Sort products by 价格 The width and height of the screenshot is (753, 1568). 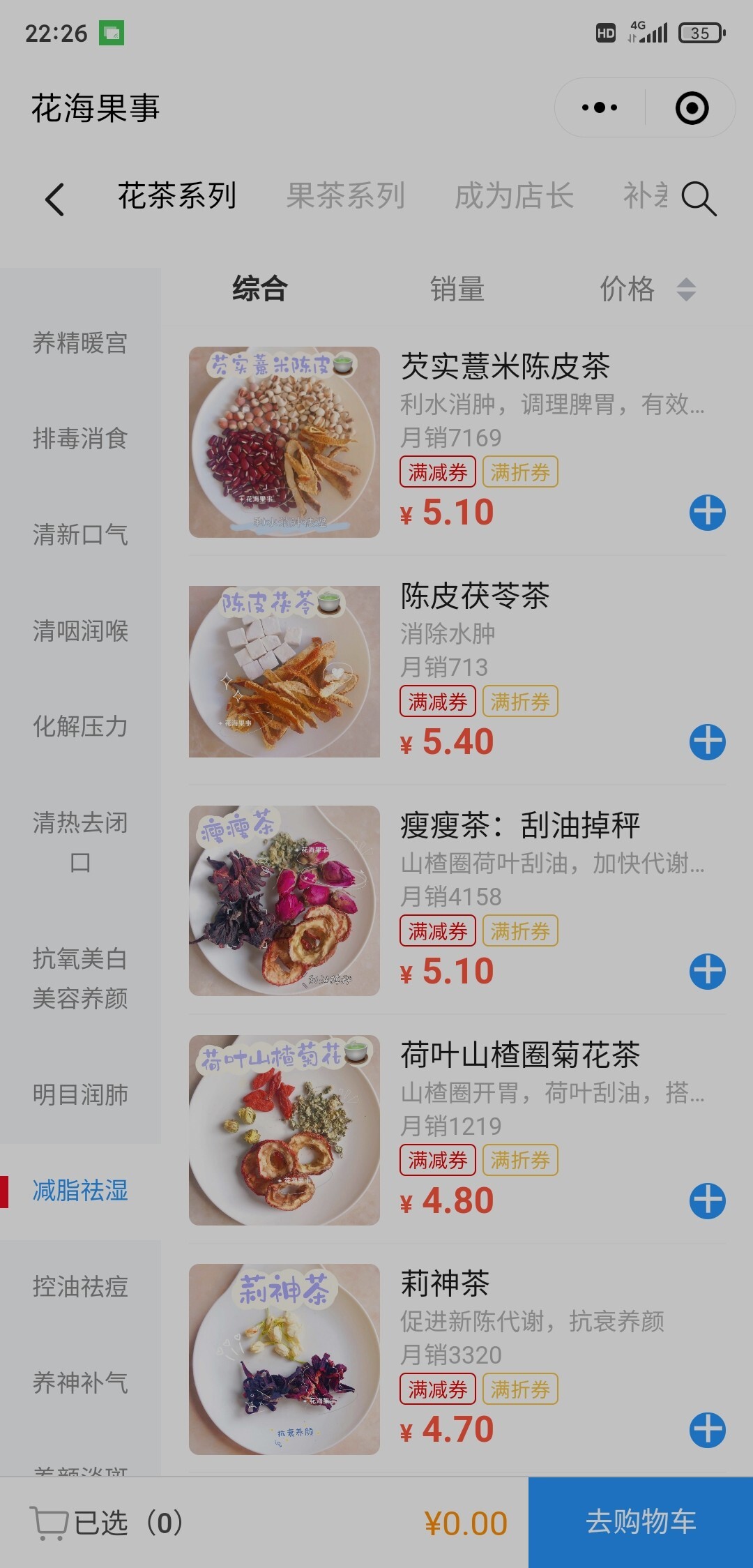tap(647, 289)
